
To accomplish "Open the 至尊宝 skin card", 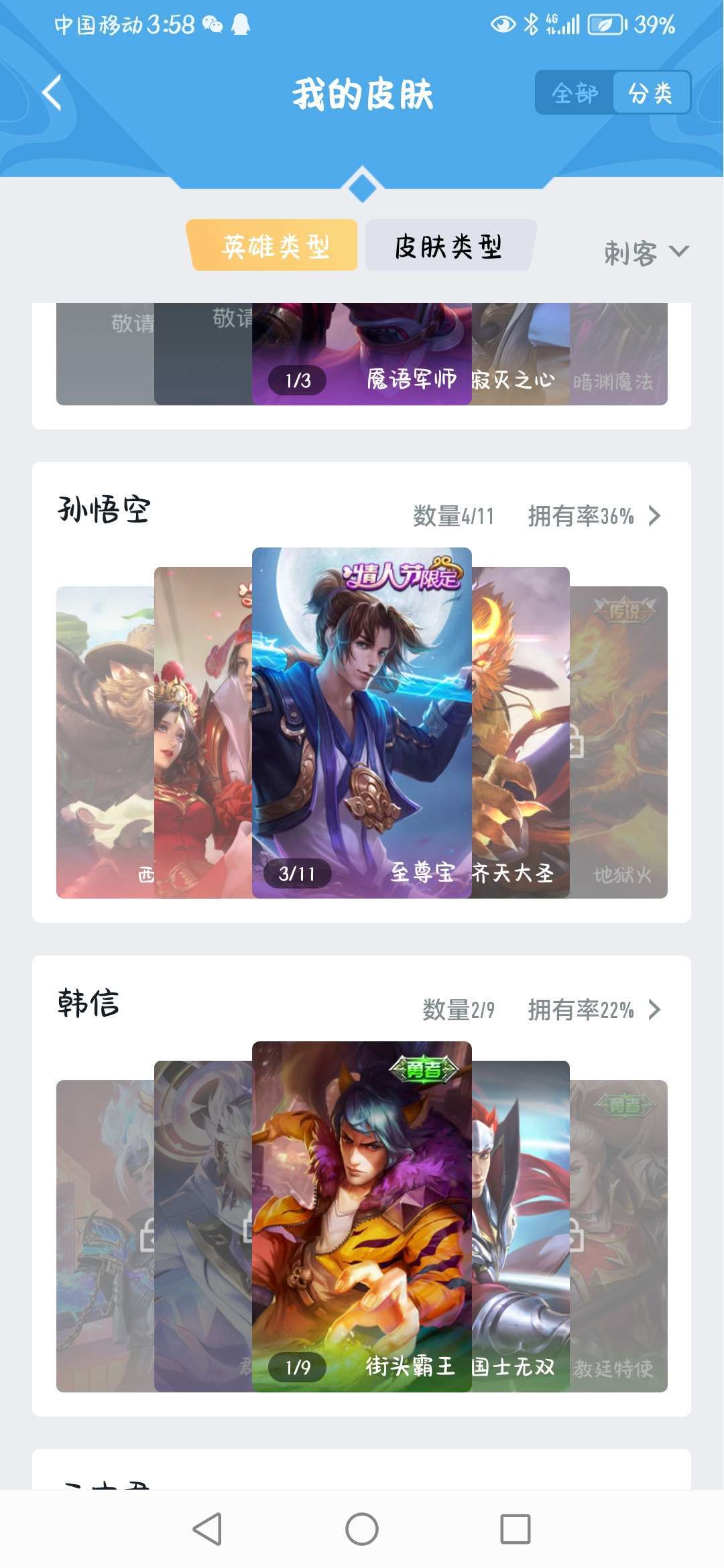I will pyautogui.click(x=362, y=722).
